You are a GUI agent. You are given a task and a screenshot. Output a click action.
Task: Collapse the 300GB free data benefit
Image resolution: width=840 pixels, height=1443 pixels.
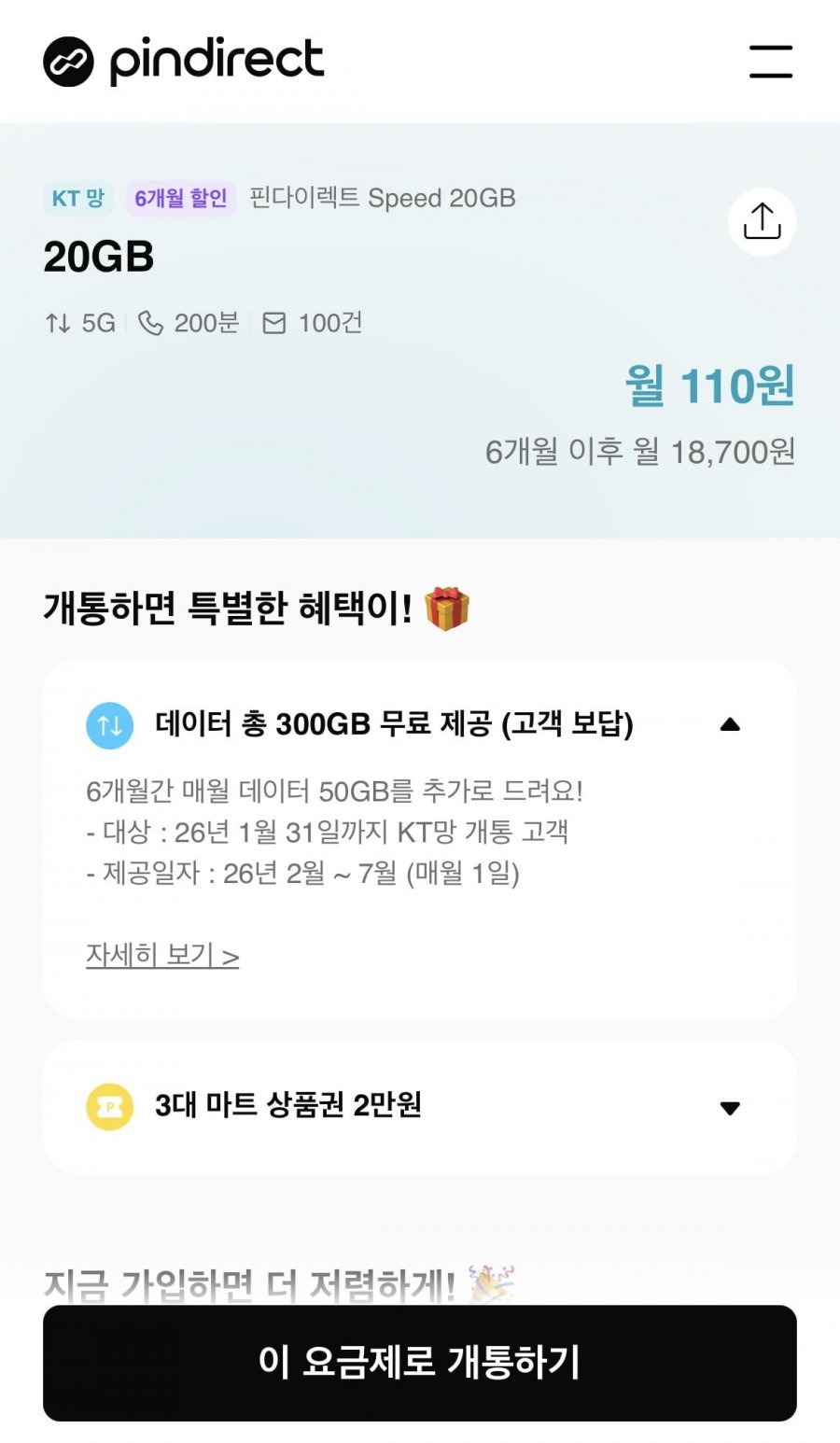click(730, 724)
